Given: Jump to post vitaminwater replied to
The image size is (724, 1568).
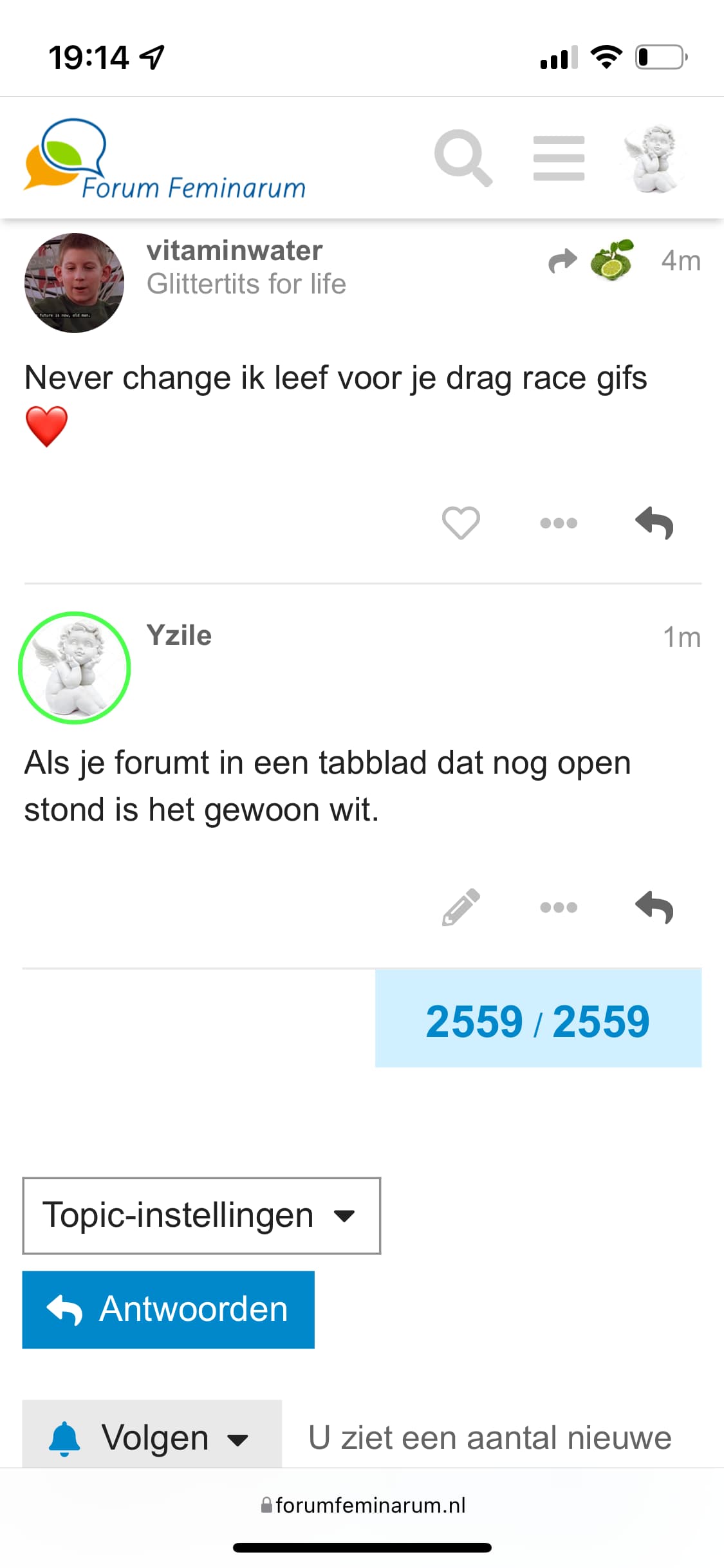Looking at the screenshot, I should coord(591,260).
